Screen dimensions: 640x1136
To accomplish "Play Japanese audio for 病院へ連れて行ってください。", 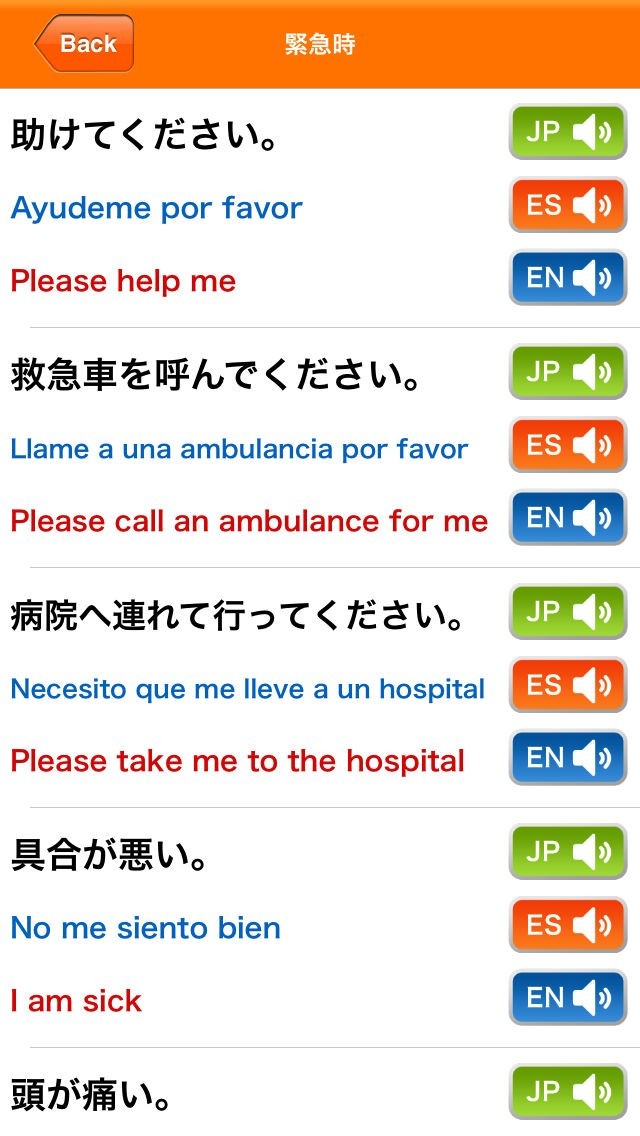I will [x=568, y=612].
